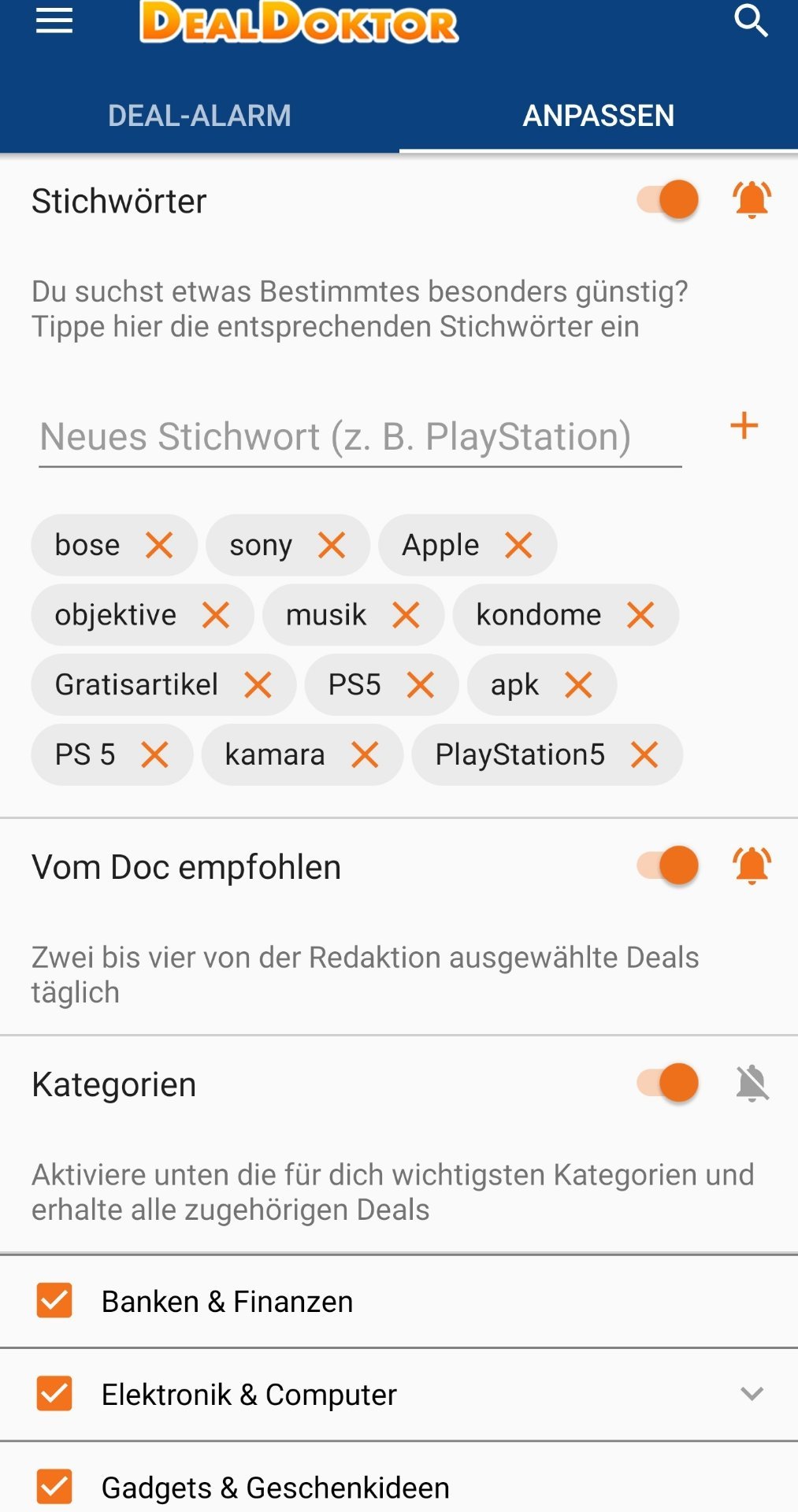Uncheck Gadgets & Geschenkideen
This screenshot has width=798, height=1512.
coord(54,1487)
